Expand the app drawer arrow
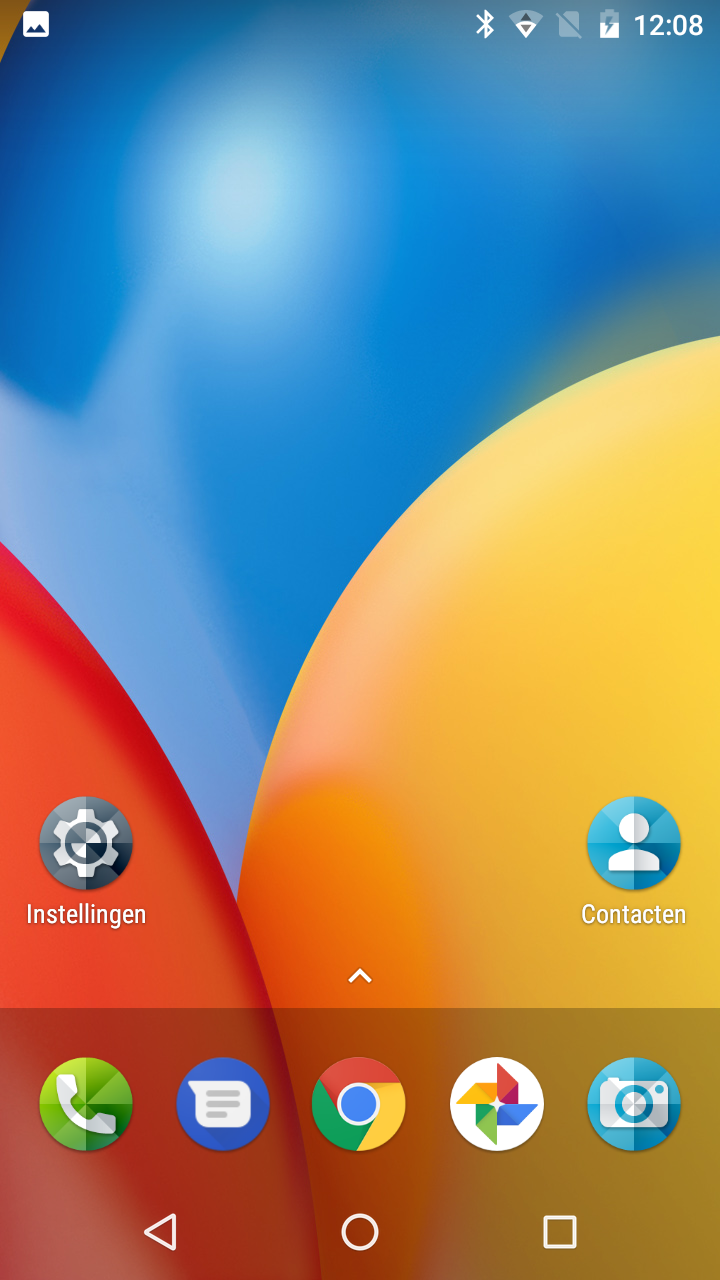 coord(360,976)
